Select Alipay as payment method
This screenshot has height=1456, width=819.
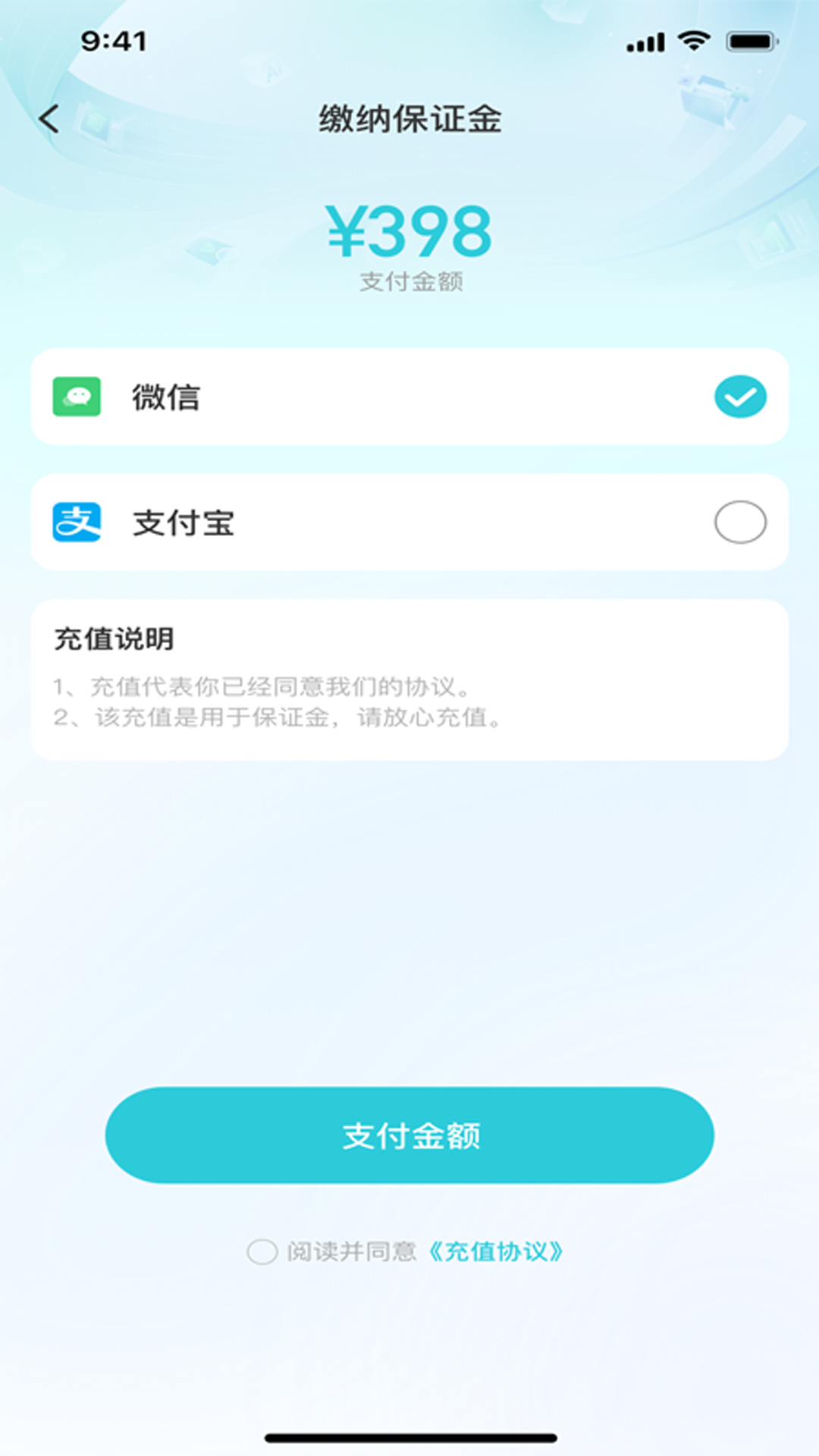click(x=739, y=520)
